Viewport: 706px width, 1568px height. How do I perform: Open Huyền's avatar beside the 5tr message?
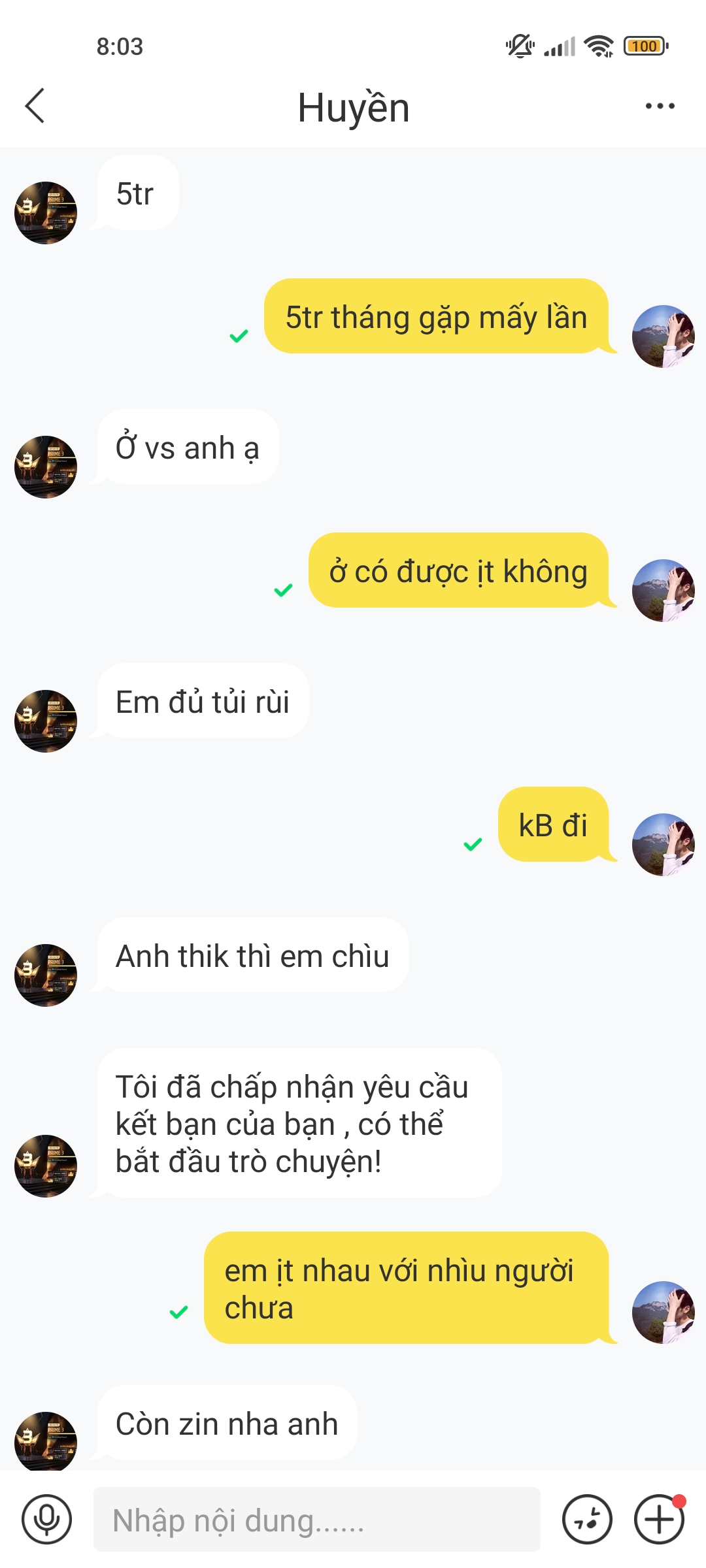pos(46,212)
